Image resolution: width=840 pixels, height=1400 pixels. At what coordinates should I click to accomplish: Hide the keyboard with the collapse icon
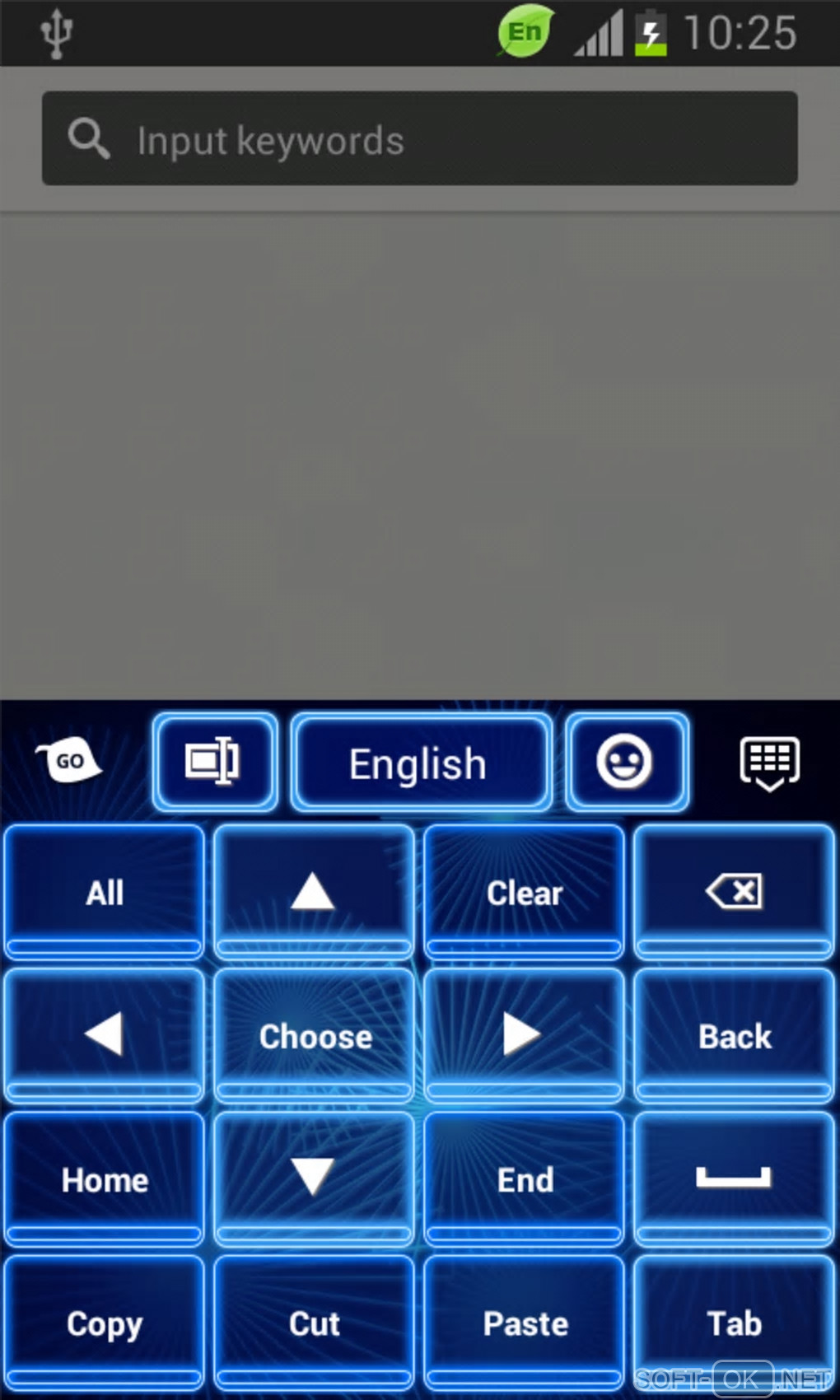tap(769, 763)
